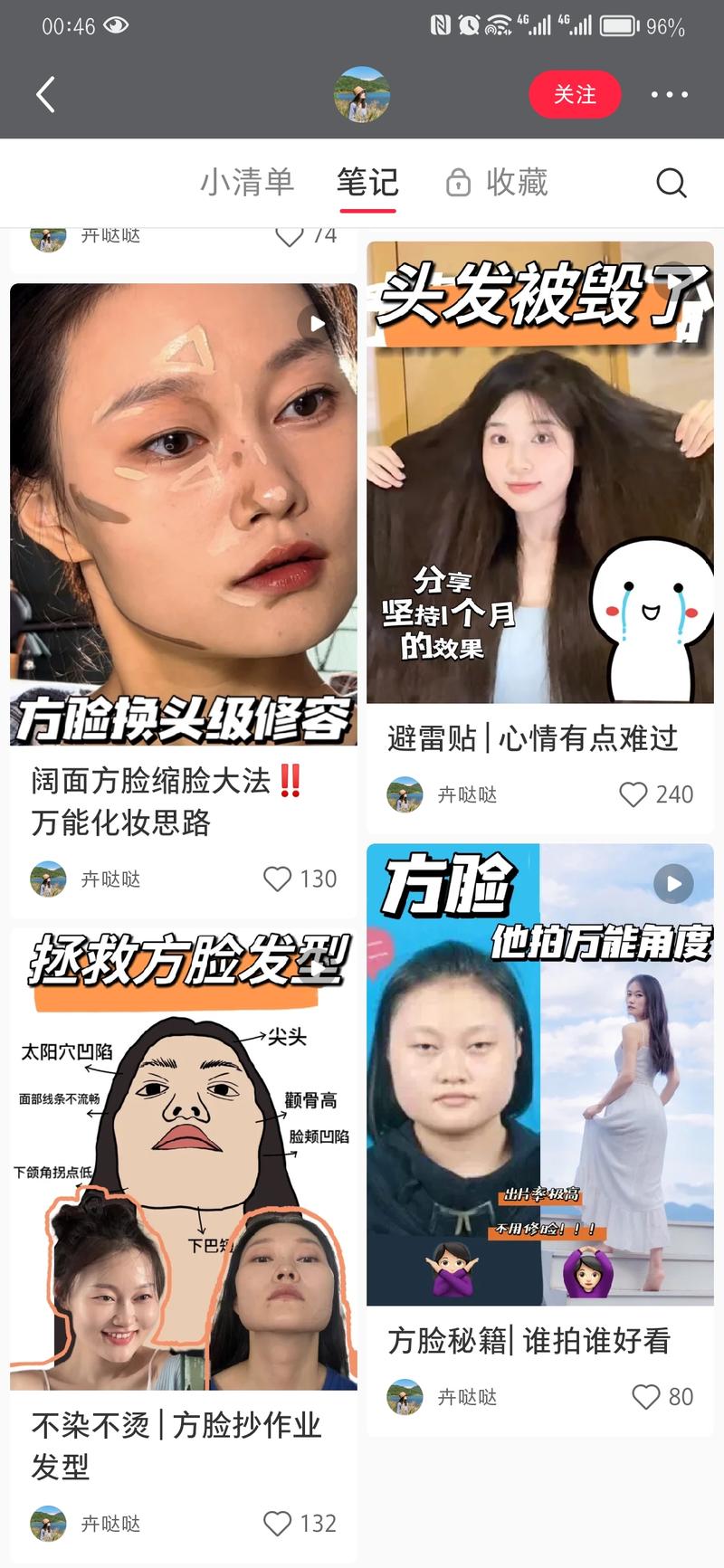Open the 拯救方脸发型 note
This screenshot has width=724, height=1568.
(184, 1158)
